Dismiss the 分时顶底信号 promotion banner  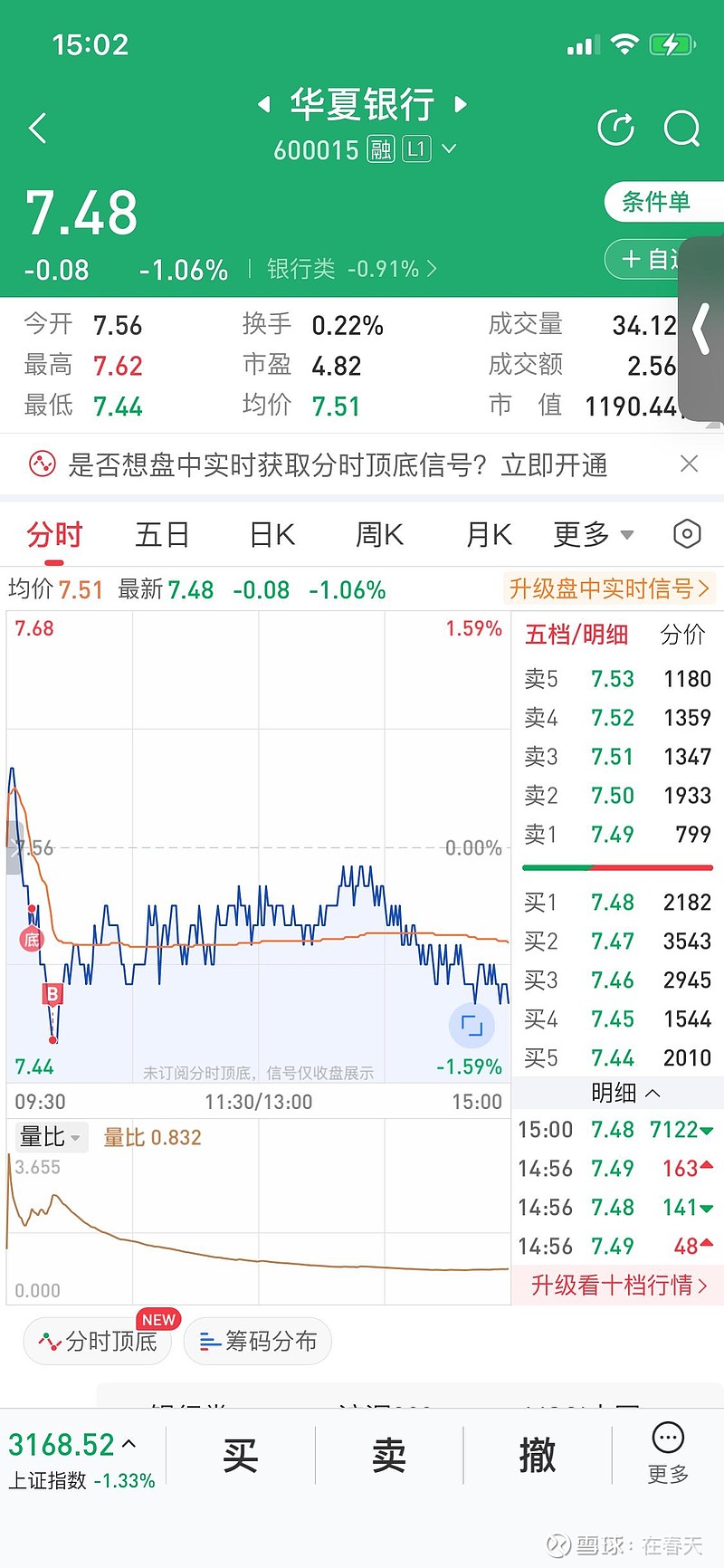[x=689, y=464]
